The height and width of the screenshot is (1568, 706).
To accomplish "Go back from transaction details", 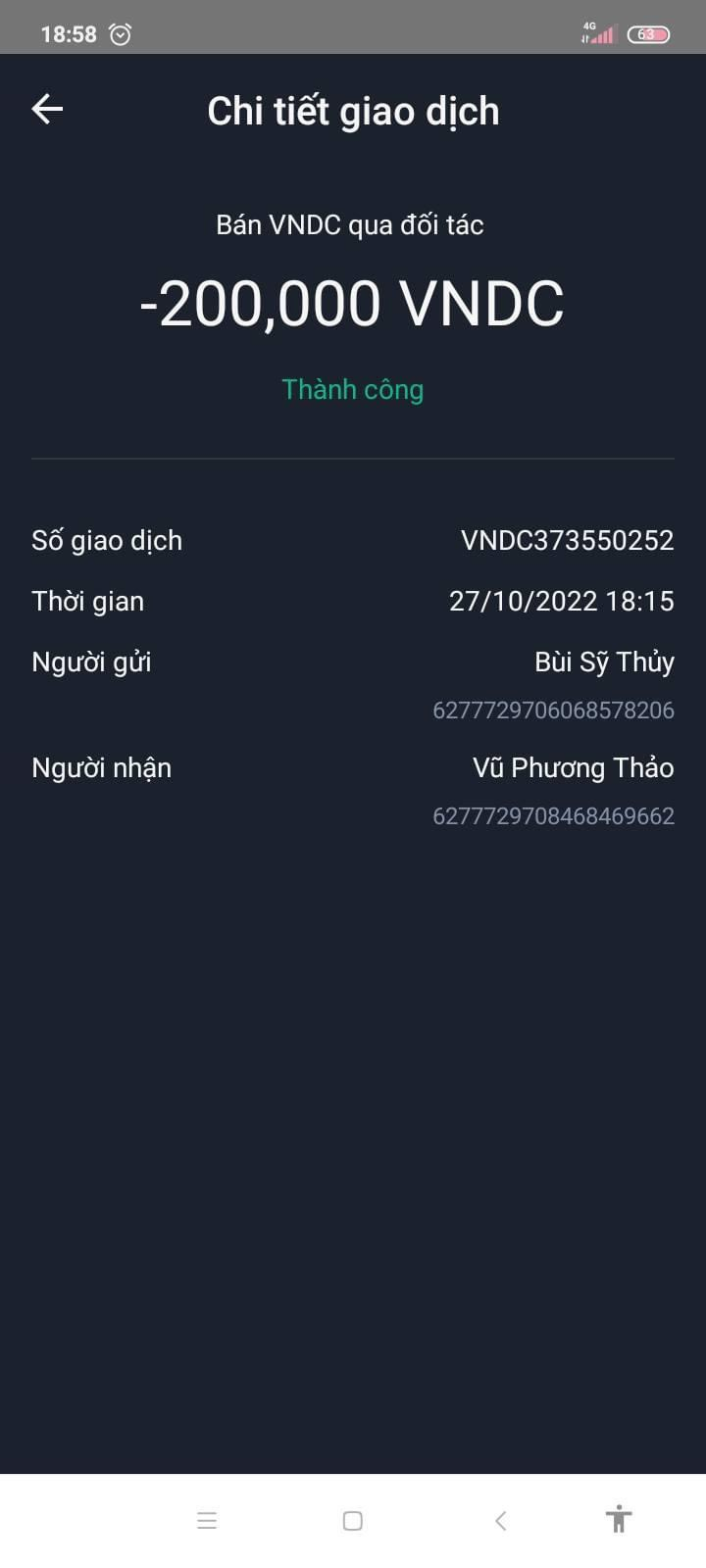I will (x=47, y=109).
